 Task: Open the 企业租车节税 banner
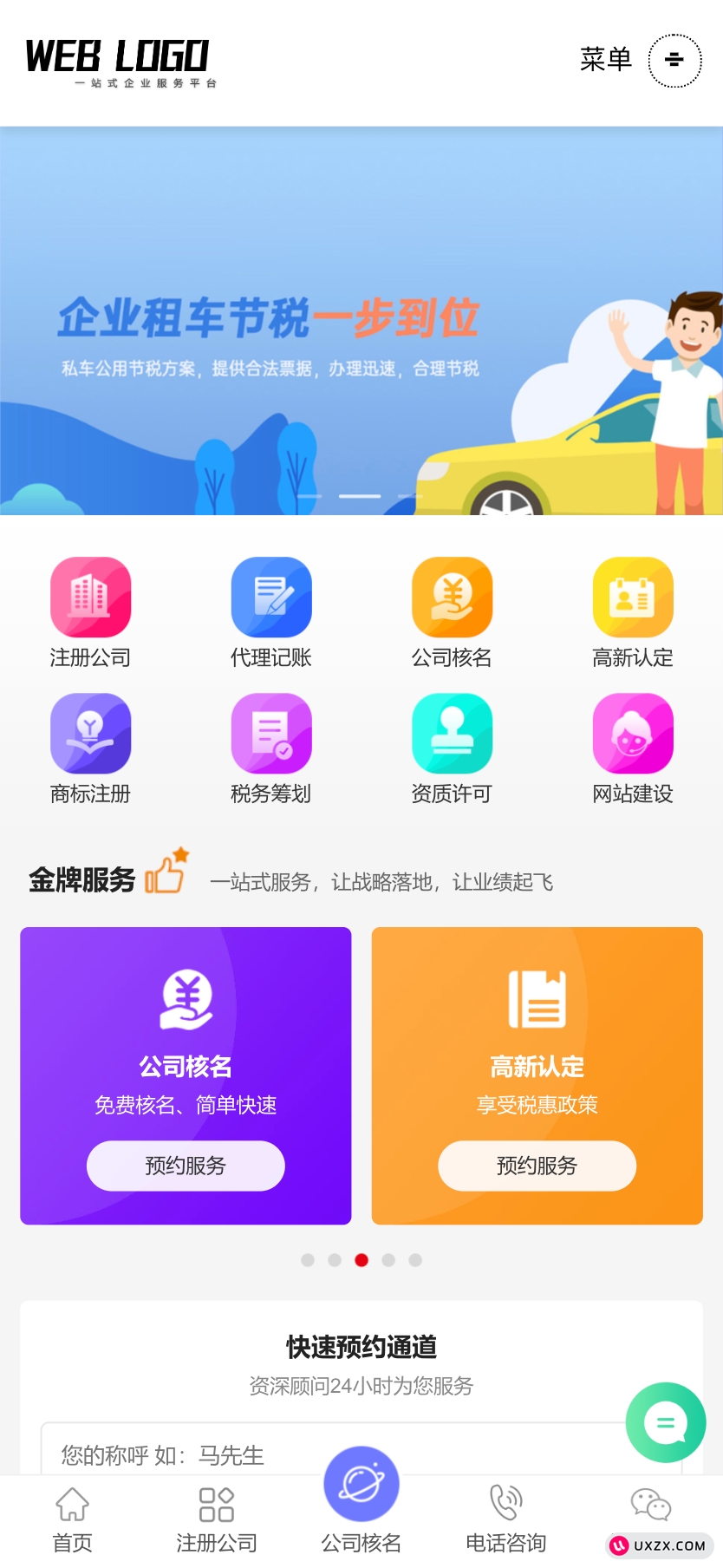pos(361,321)
